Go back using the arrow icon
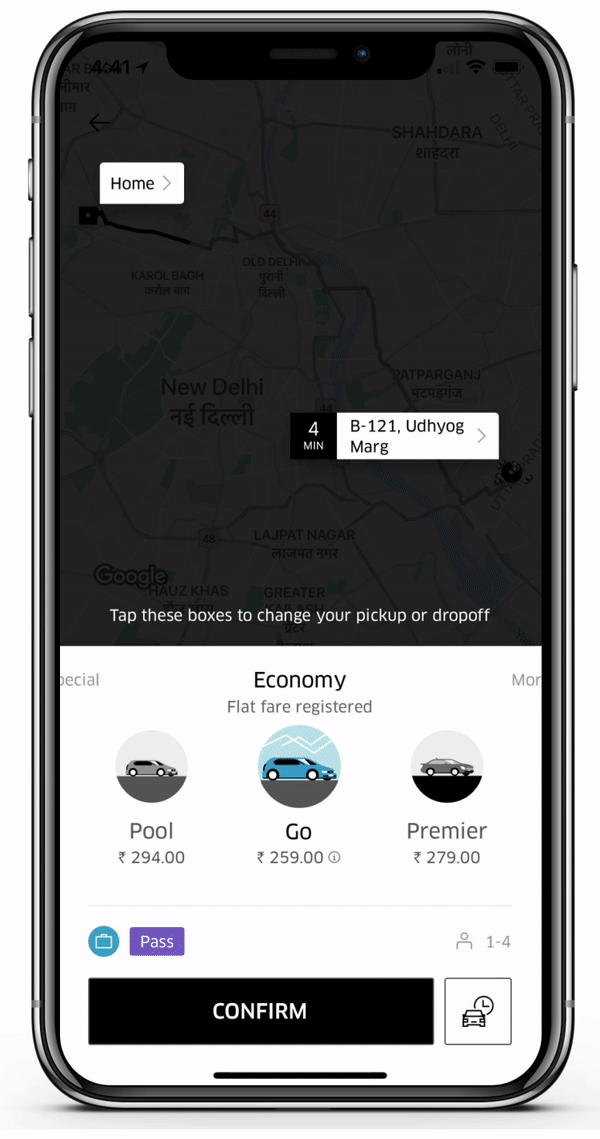600x1139 pixels. pos(99,123)
